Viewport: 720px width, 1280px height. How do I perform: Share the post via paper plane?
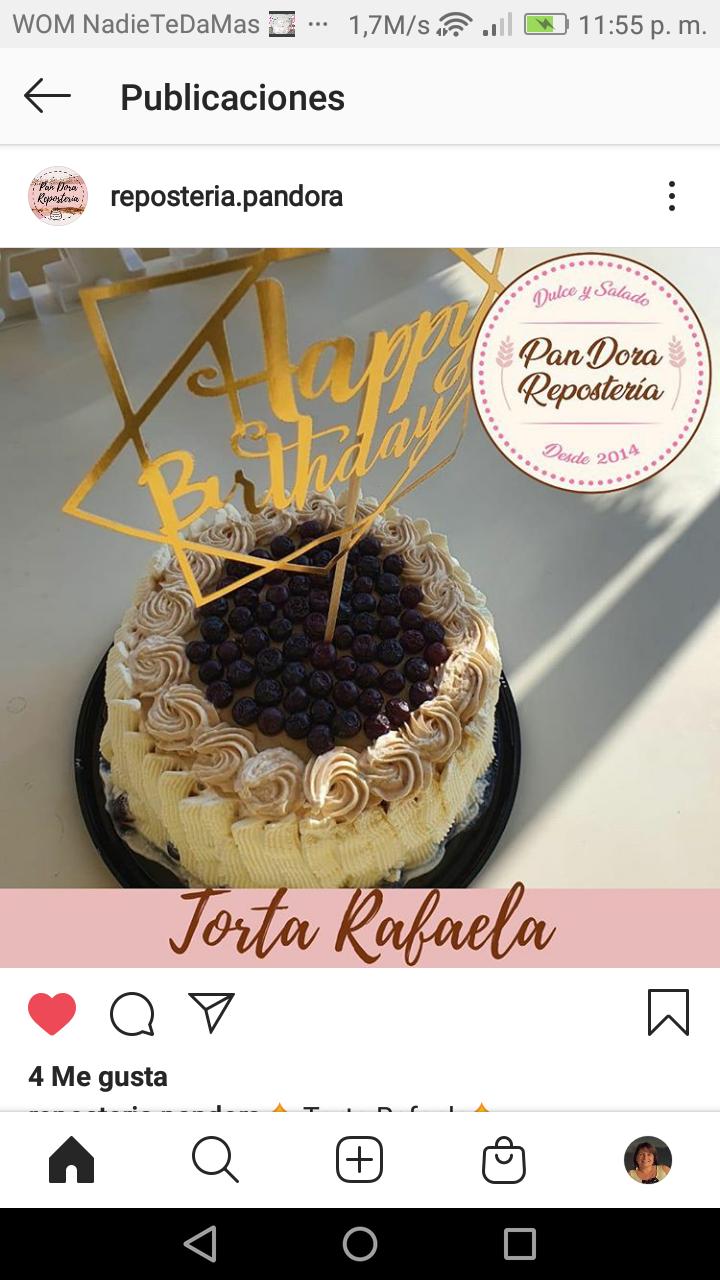211,1013
